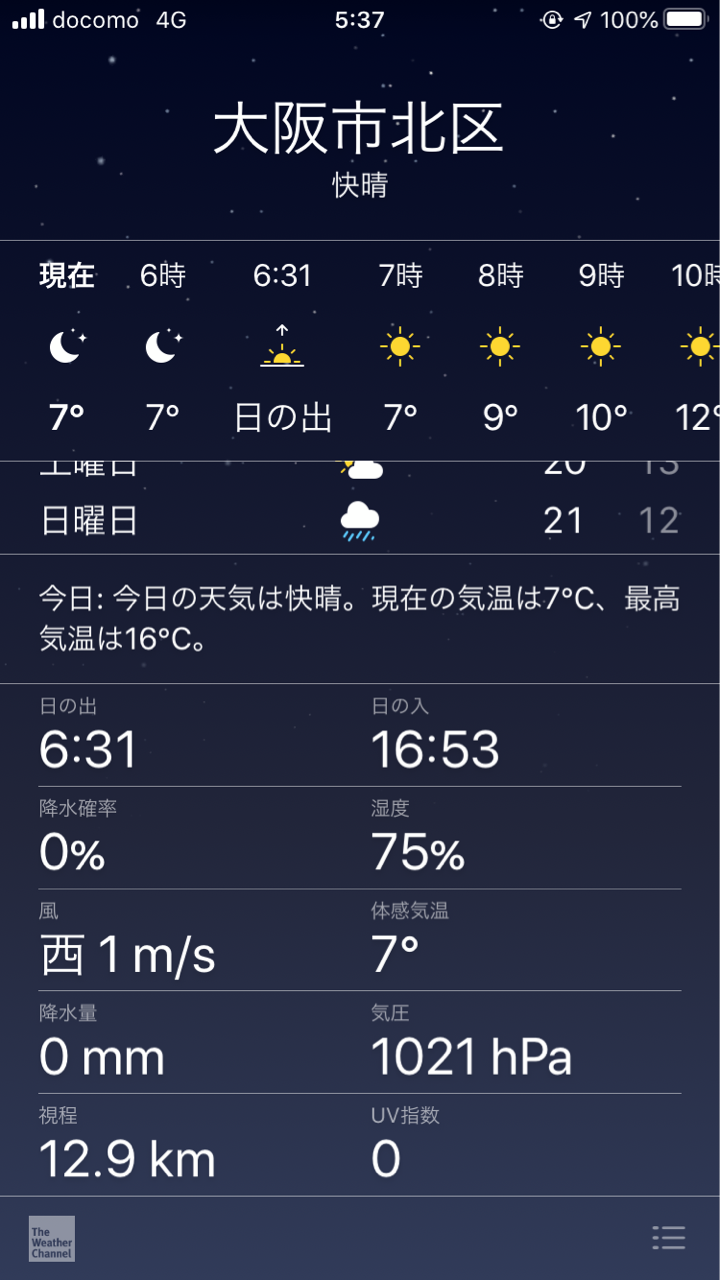Open The Weather Channel link
This screenshot has height=1280, width=720.
[x=52, y=1238]
